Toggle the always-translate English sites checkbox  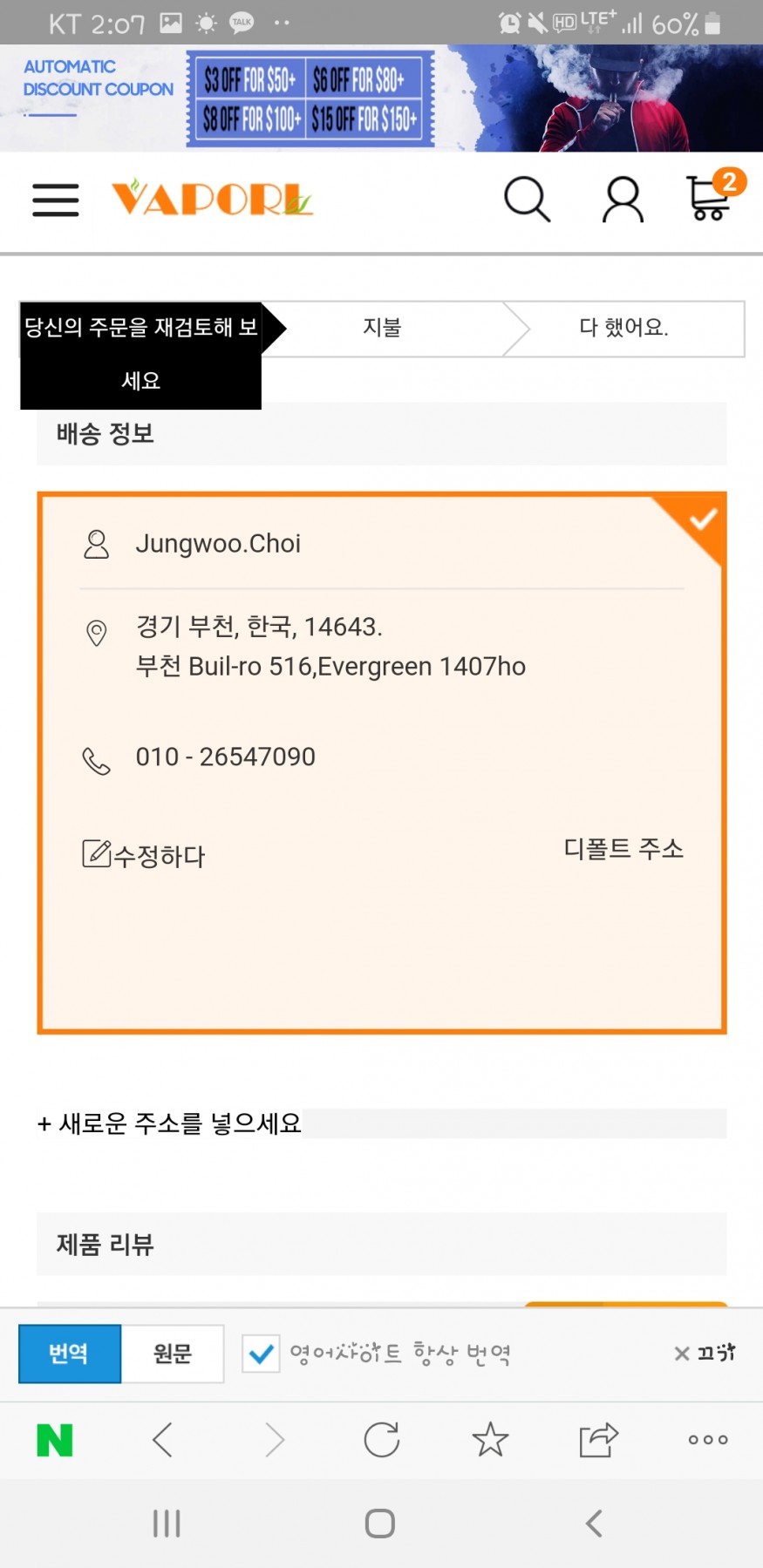pos(261,1354)
